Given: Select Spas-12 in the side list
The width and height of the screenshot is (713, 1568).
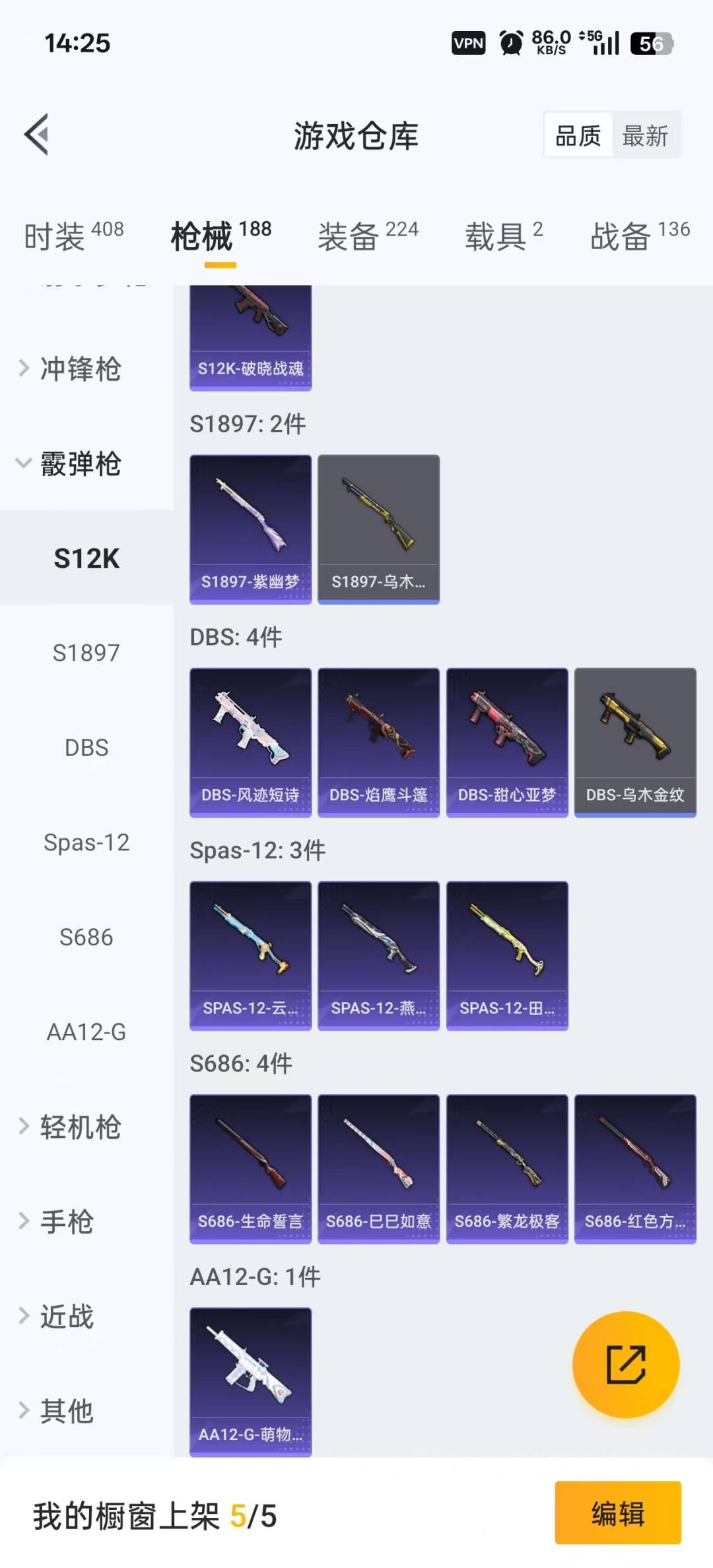Looking at the screenshot, I should [x=86, y=842].
